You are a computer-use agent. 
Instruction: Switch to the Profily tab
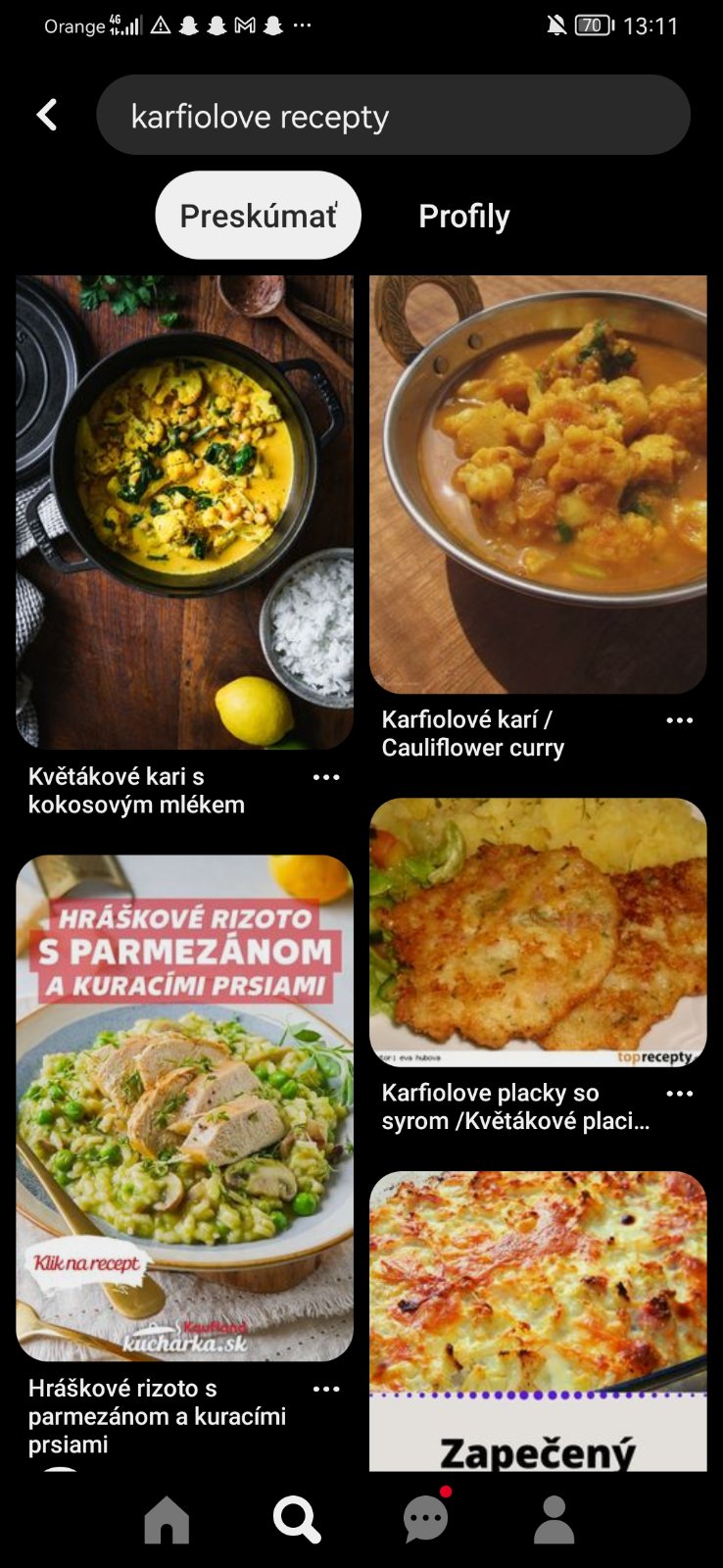pos(463,216)
